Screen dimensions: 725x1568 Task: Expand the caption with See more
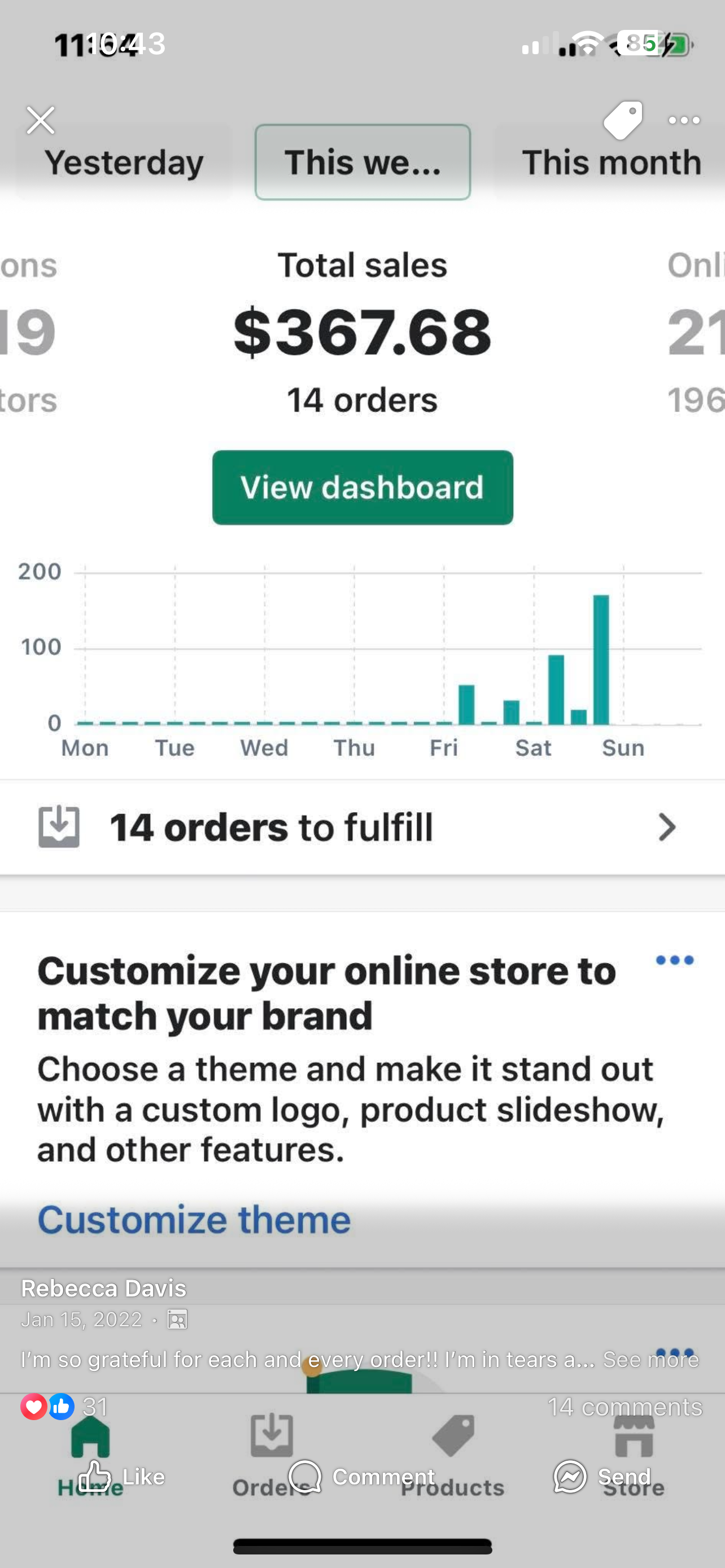pos(650,1359)
